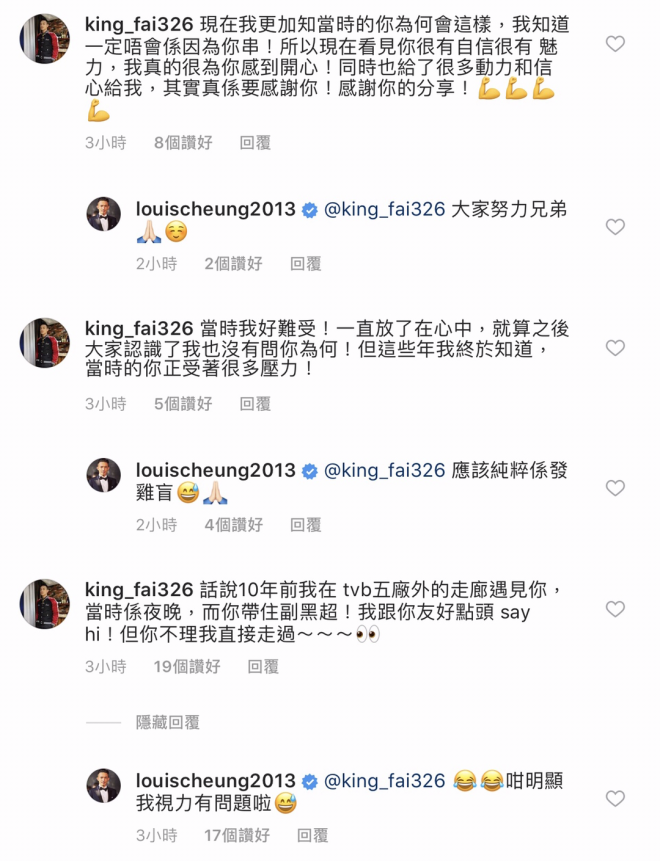The height and width of the screenshot is (861, 660).
Task: Tap 回覆 under the comment with 5個讚好
Action: [255, 404]
